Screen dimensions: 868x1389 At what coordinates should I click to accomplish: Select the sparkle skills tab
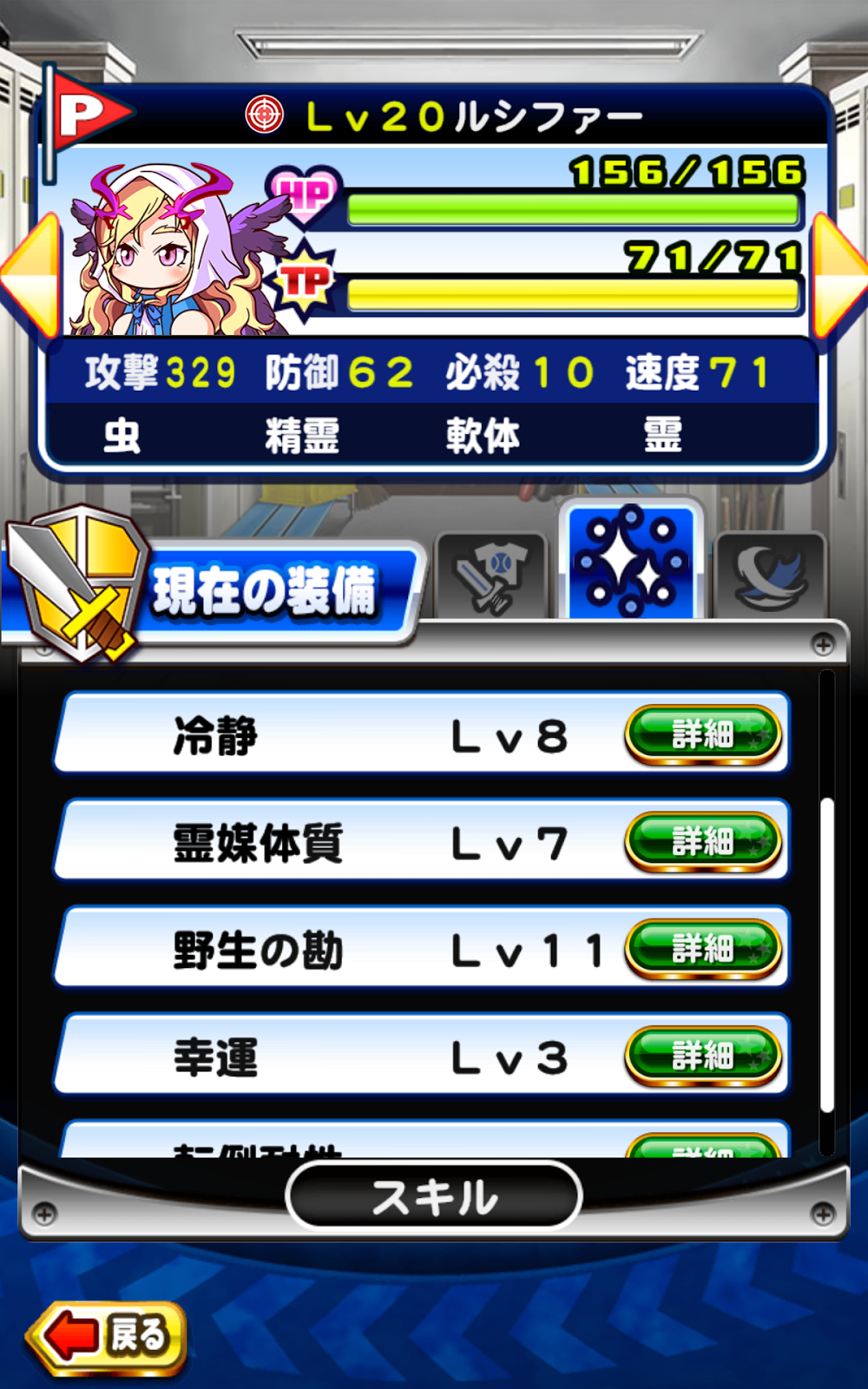click(631, 563)
